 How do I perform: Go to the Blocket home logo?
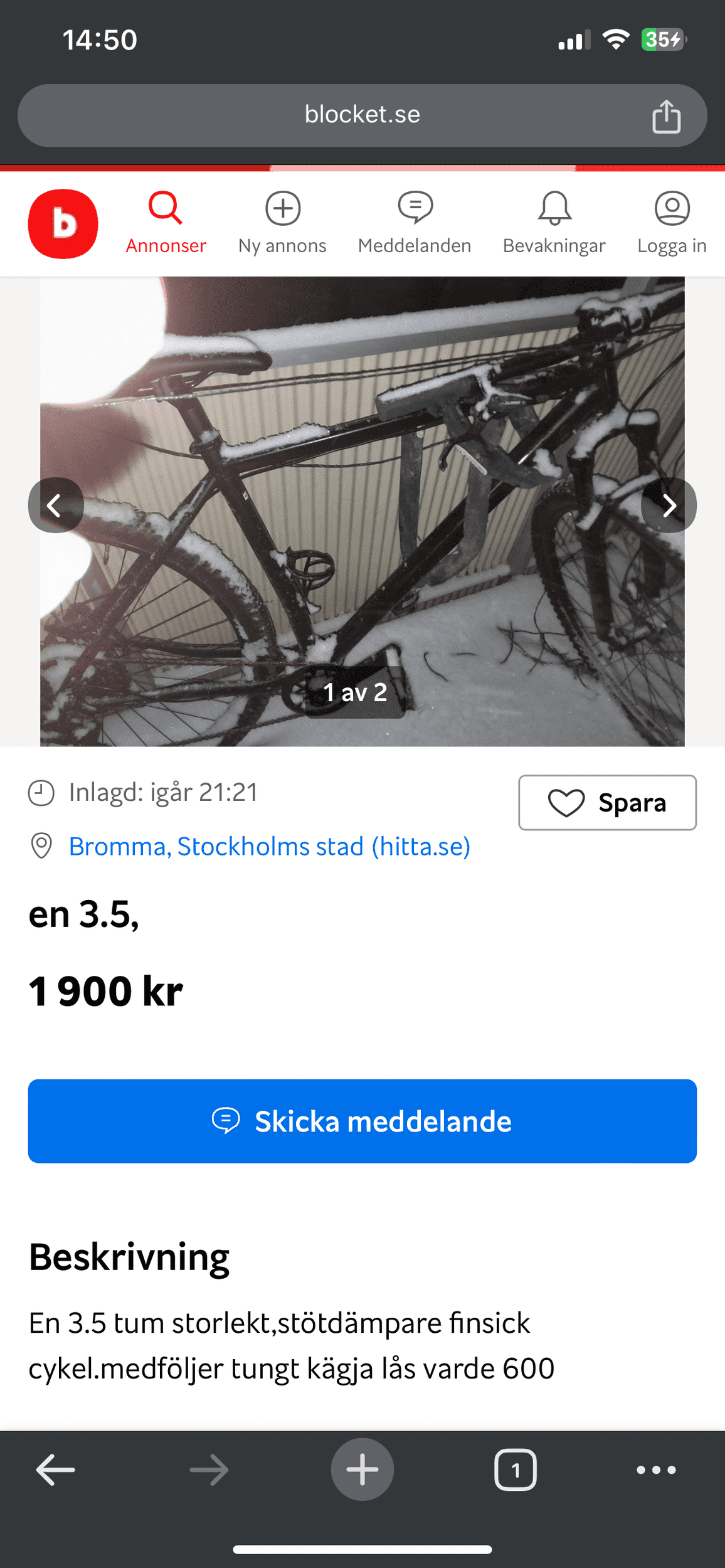click(x=63, y=224)
